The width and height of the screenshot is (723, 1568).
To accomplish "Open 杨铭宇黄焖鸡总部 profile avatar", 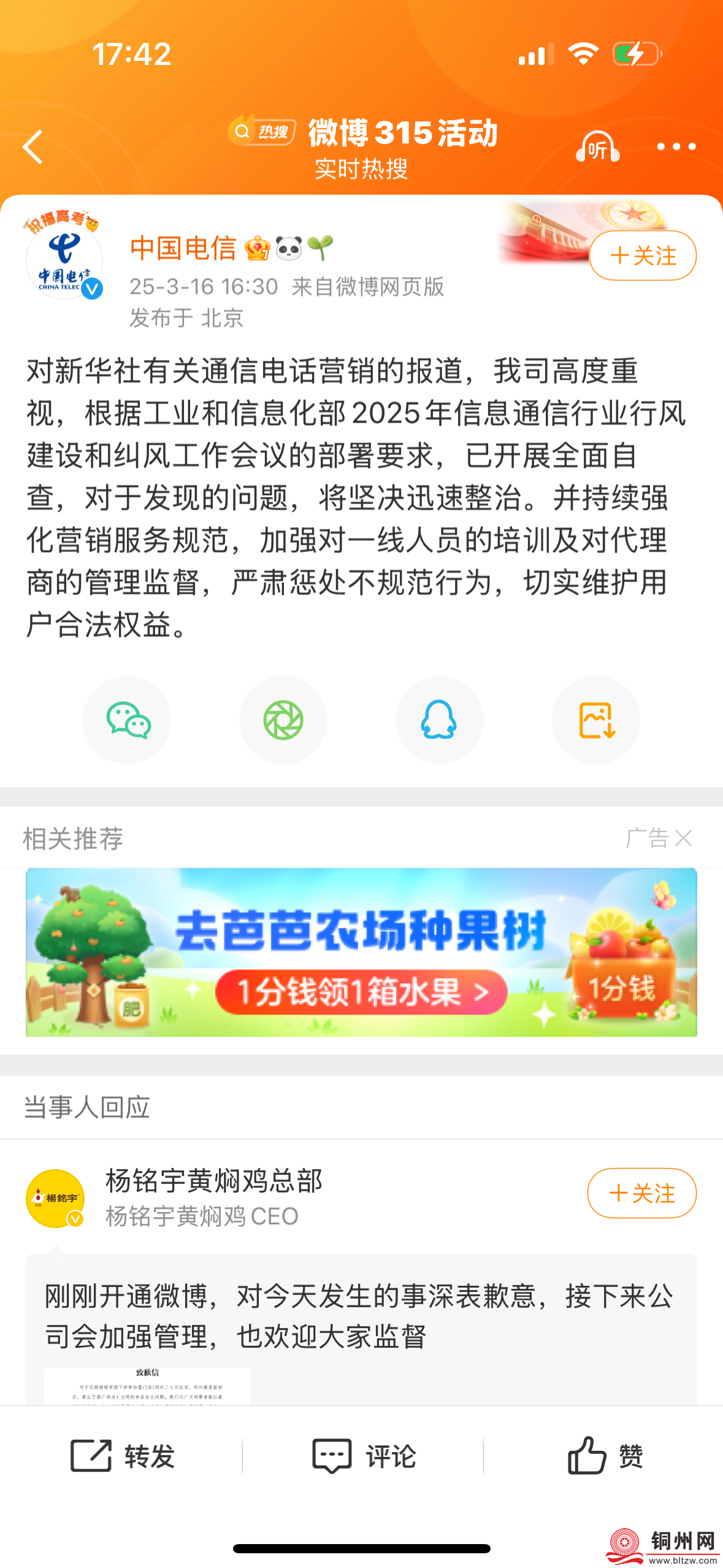I will [x=55, y=1197].
